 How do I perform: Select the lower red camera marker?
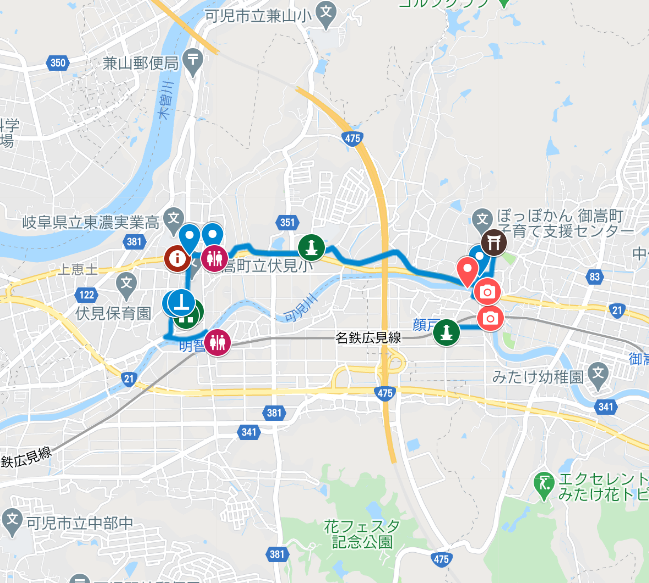(x=490, y=318)
